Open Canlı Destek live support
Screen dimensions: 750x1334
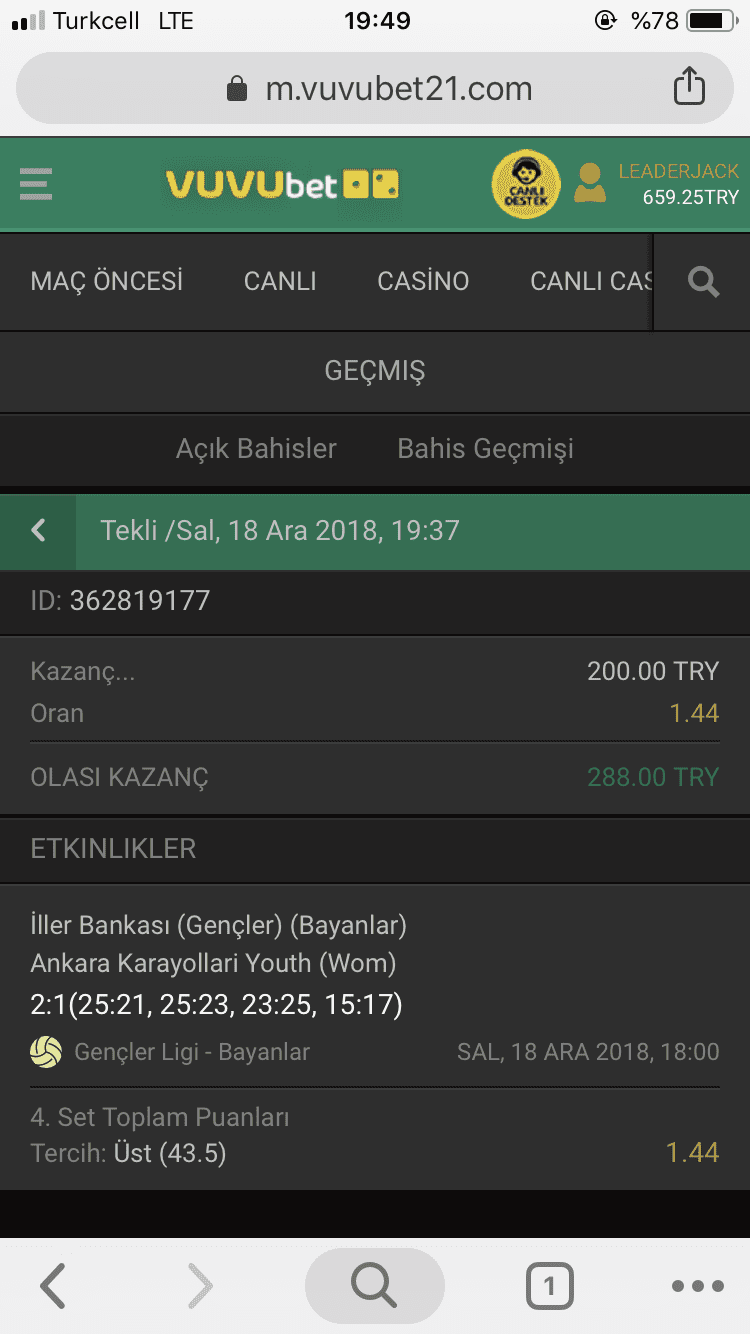pyautogui.click(x=526, y=185)
